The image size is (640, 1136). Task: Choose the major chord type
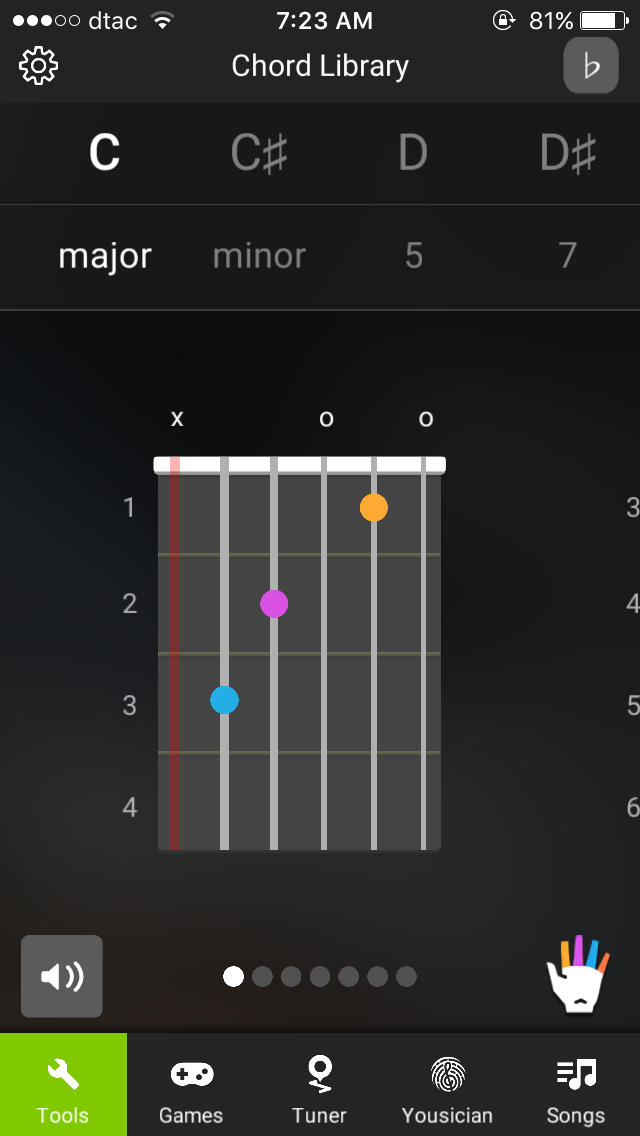[x=105, y=256]
